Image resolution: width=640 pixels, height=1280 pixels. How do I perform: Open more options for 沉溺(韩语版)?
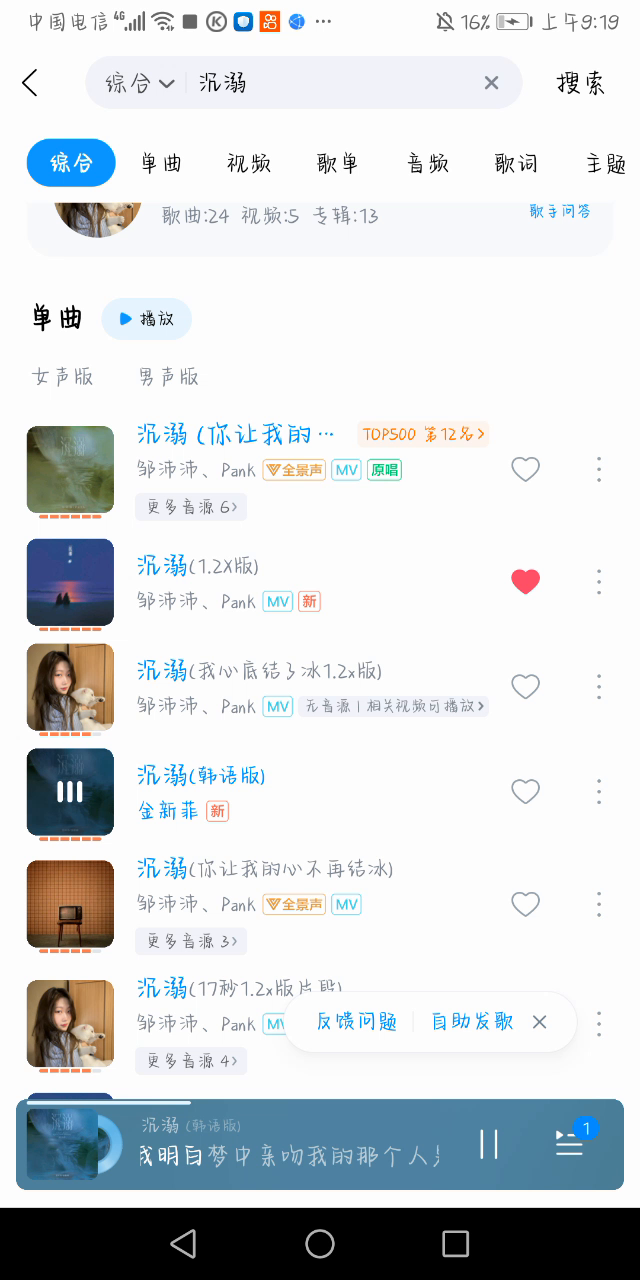pos(599,791)
